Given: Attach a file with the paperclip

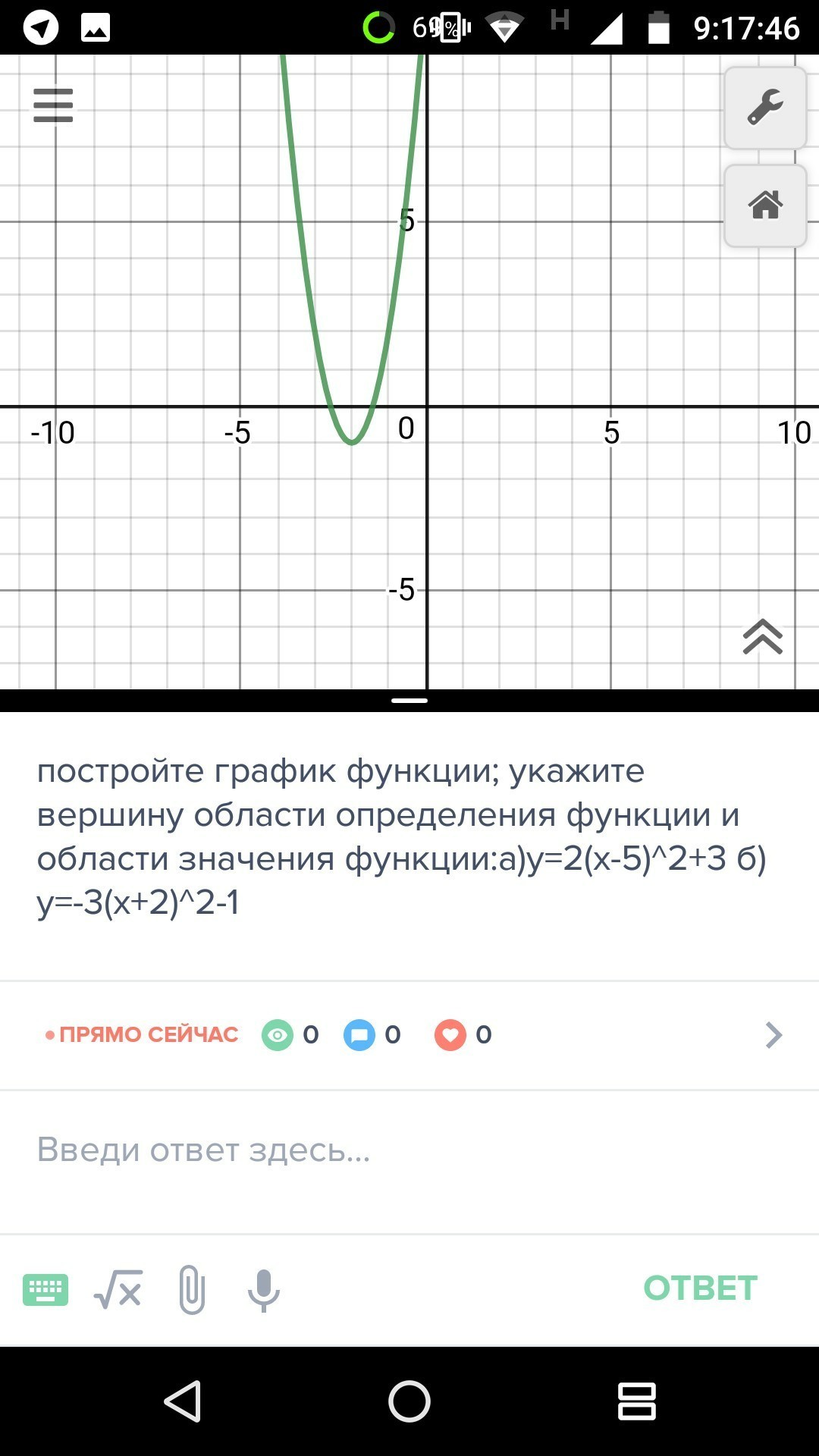Looking at the screenshot, I should pos(192,1289).
